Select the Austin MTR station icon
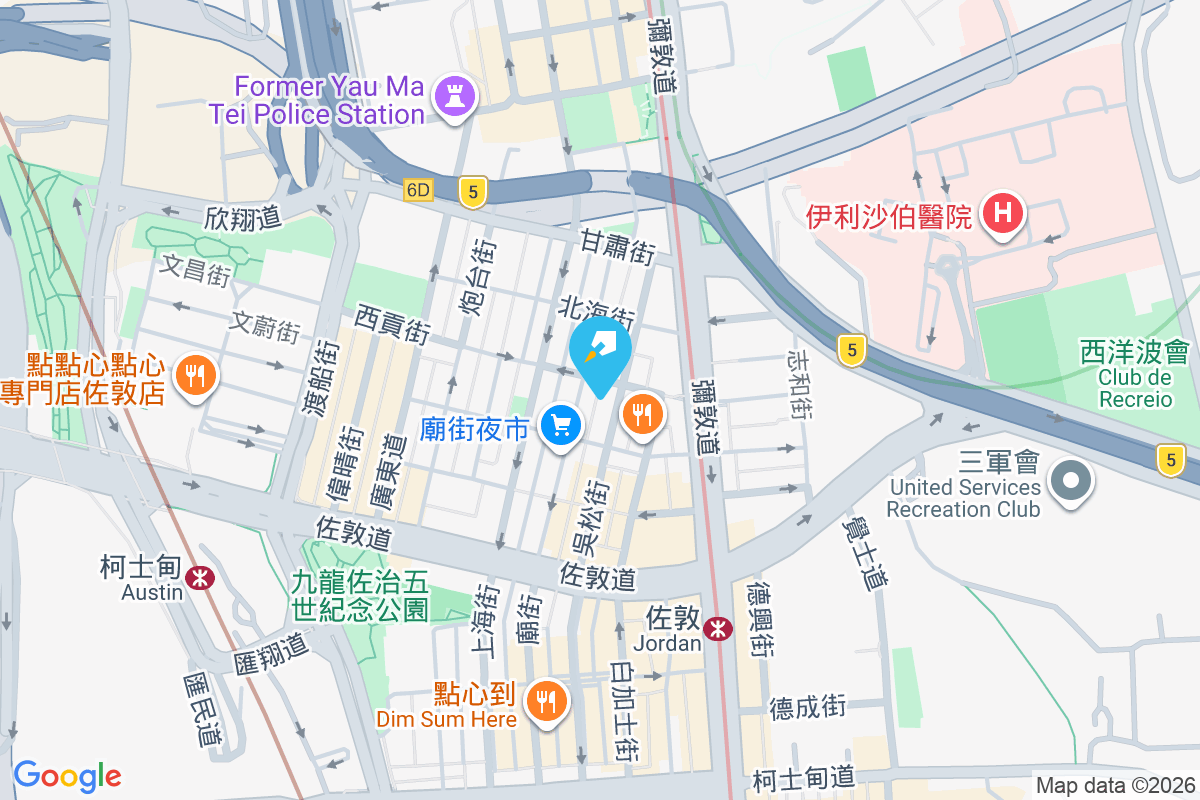Screen dimensions: 1200x800 pyautogui.click(x=199, y=576)
